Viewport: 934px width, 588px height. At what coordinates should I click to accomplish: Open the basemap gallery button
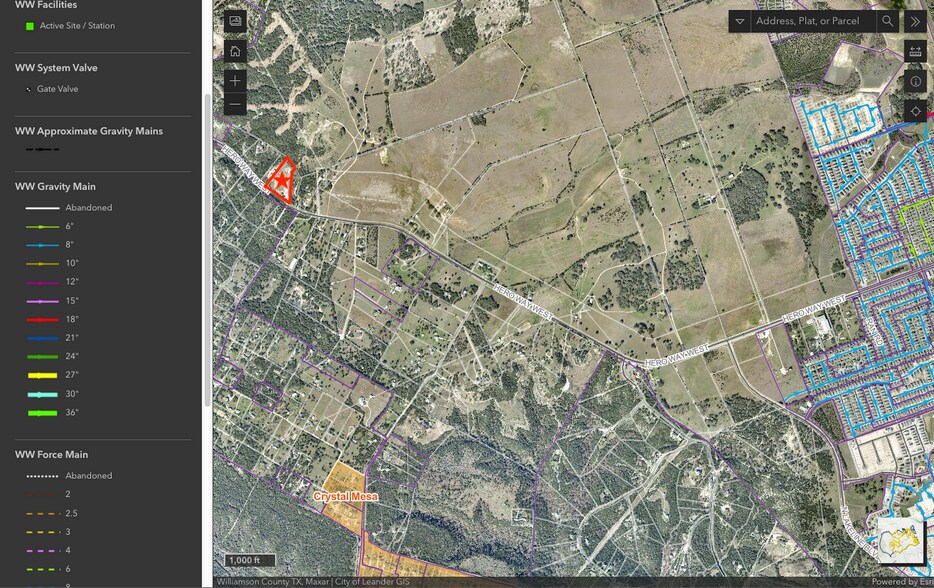[235, 21]
